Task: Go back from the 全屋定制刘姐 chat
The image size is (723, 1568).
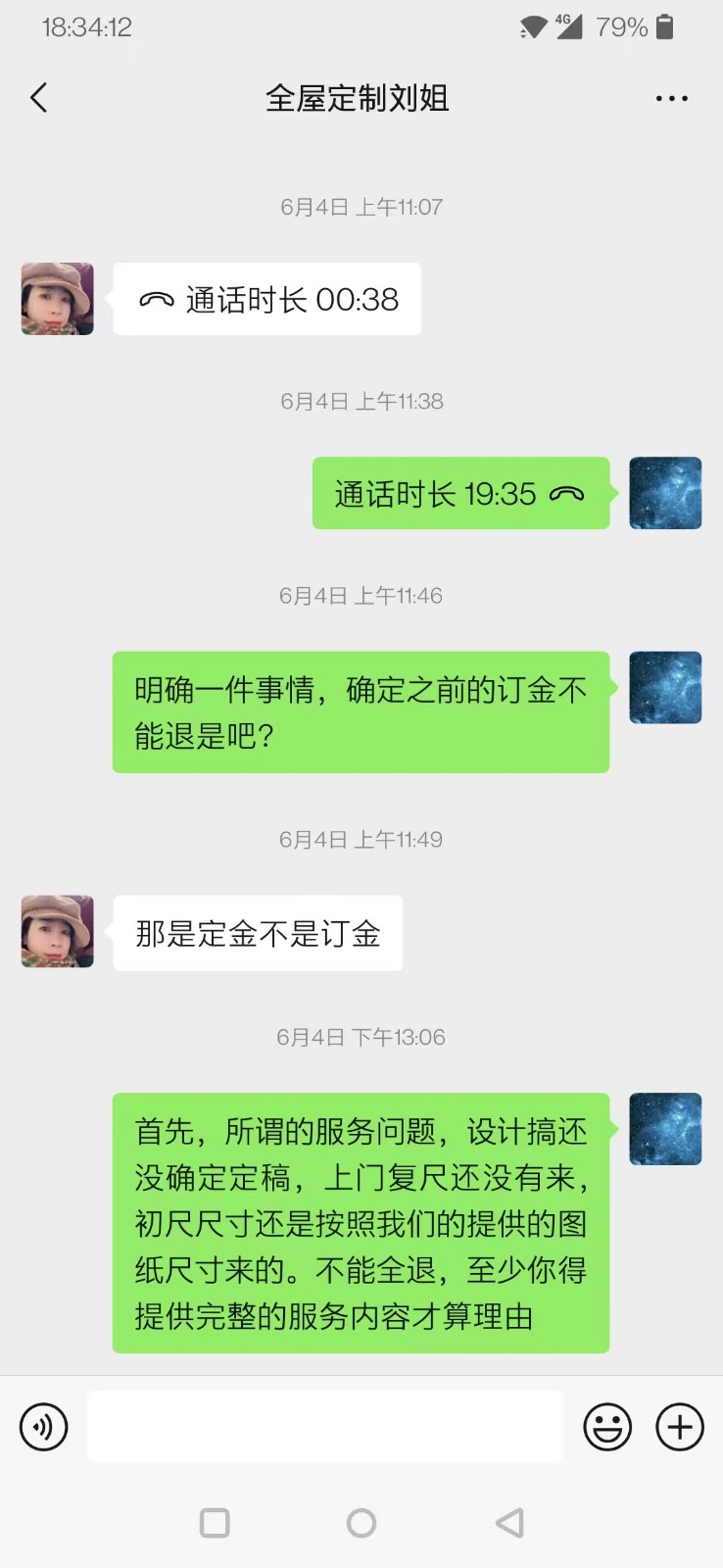Action: coord(39,98)
